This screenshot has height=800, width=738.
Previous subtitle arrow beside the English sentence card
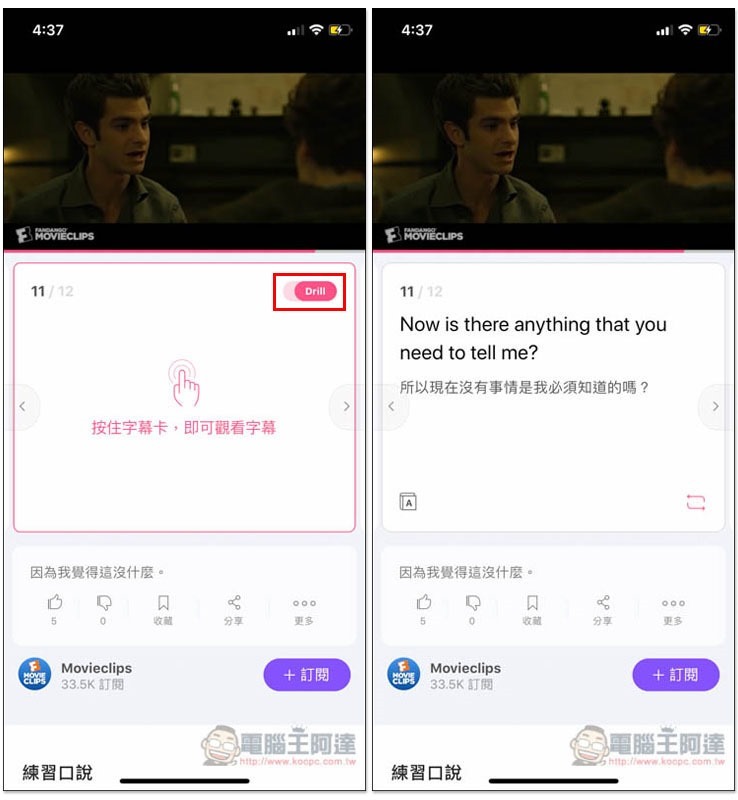click(x=392, y=407)
